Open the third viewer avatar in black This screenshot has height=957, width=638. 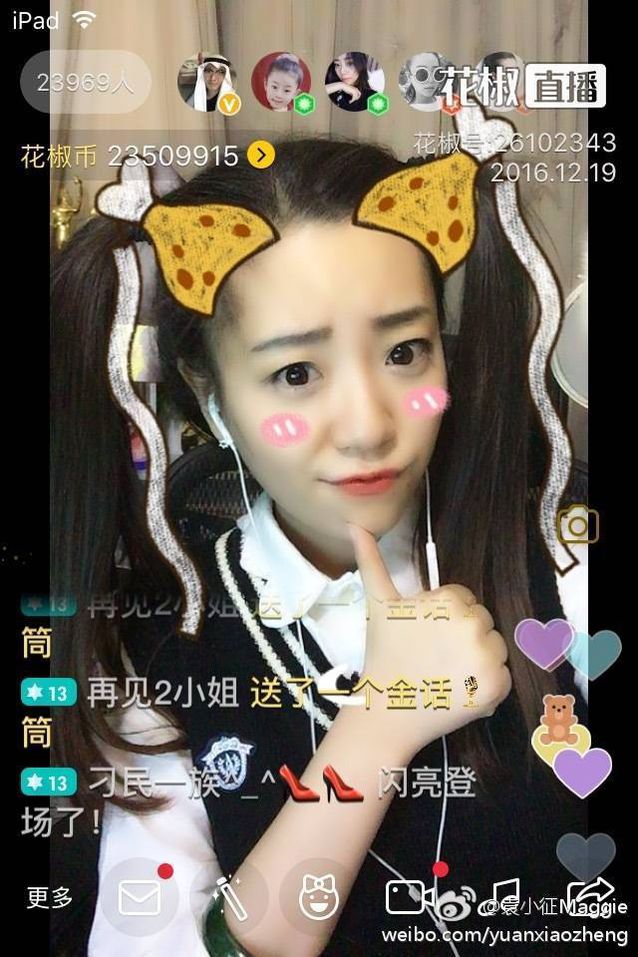[354, 81]
